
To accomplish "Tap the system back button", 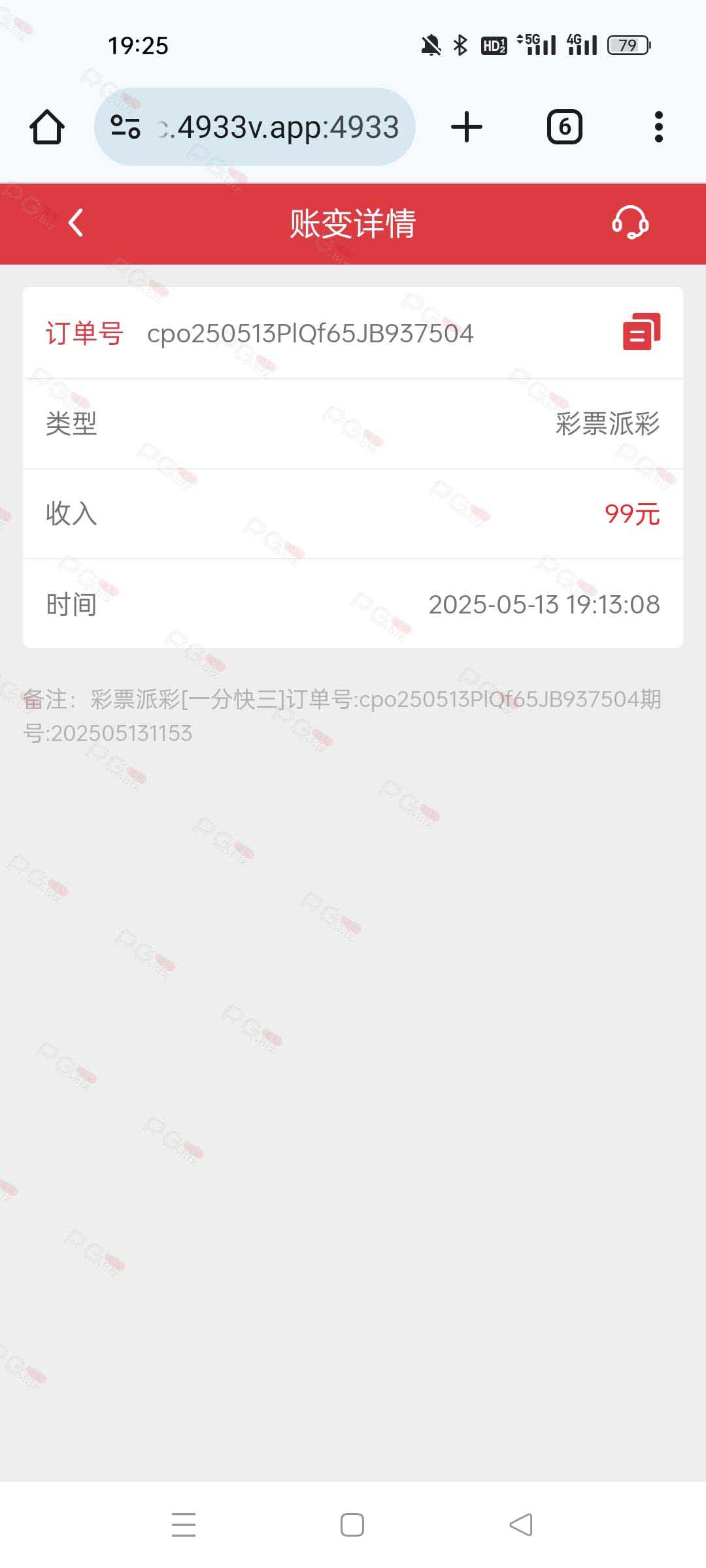I will coord(521,1525).
